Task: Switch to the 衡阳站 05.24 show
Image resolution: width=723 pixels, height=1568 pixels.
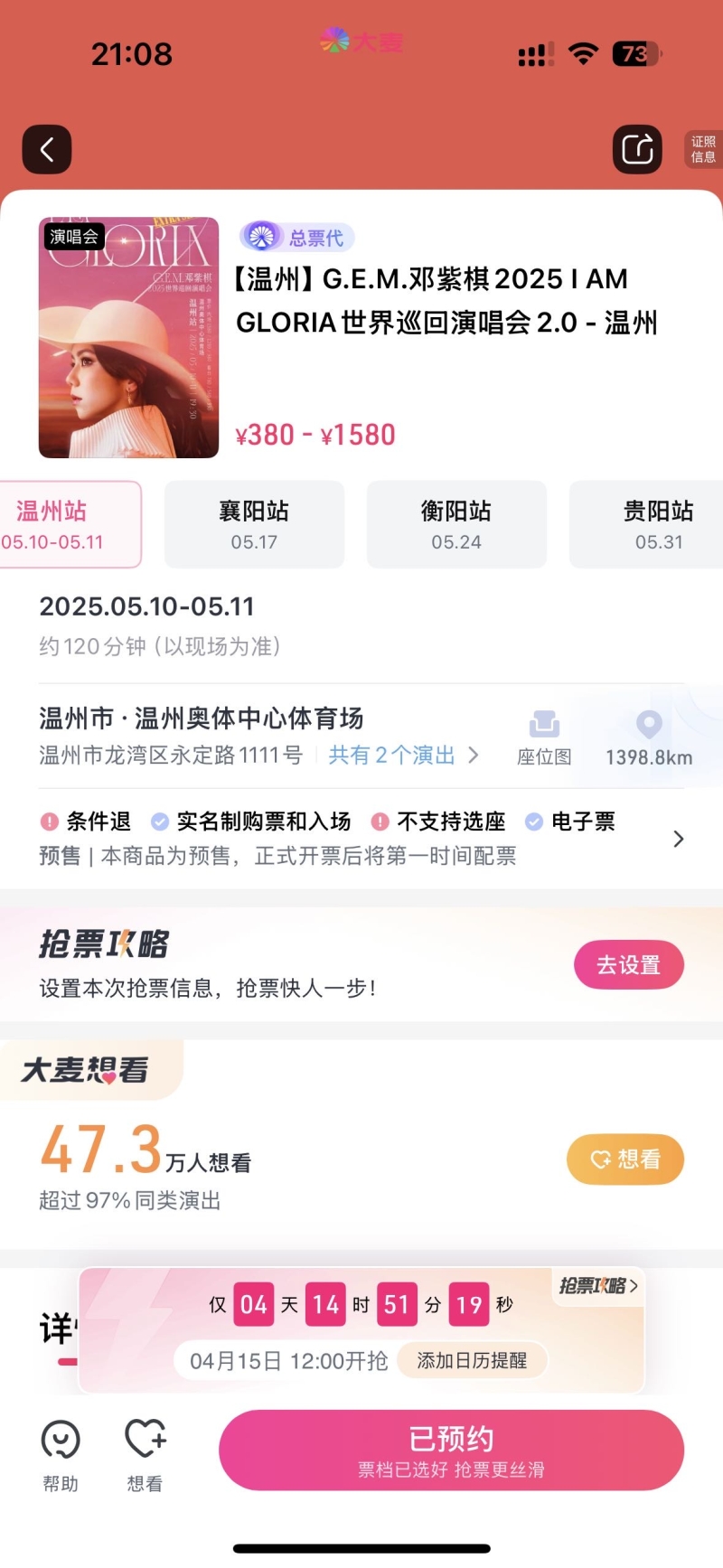Action: click(456, 524)
